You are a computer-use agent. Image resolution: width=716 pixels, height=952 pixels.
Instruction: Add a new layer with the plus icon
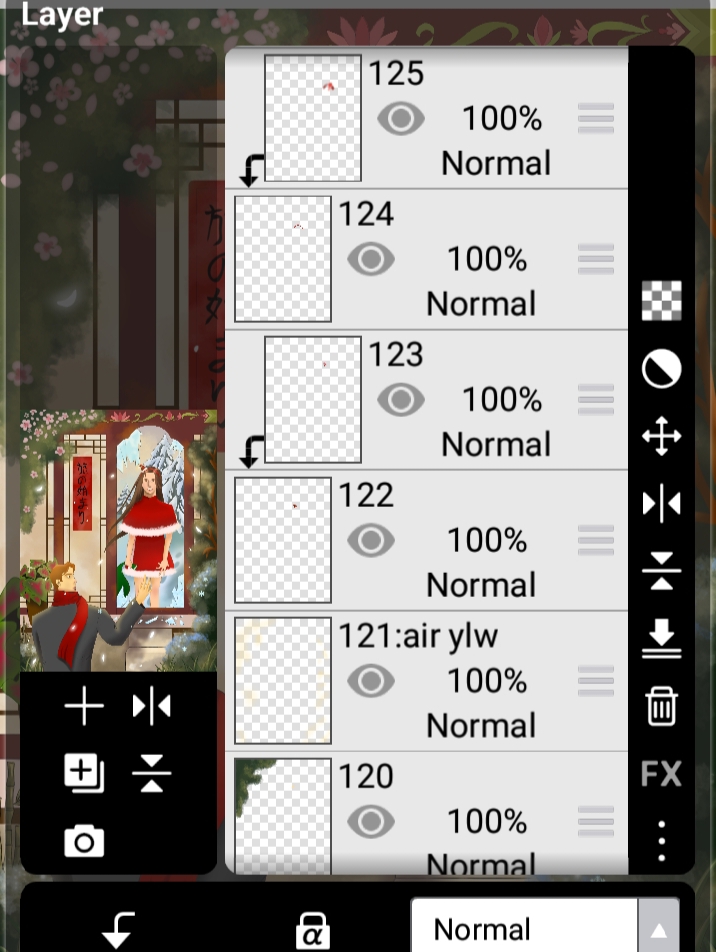(84, 708)
